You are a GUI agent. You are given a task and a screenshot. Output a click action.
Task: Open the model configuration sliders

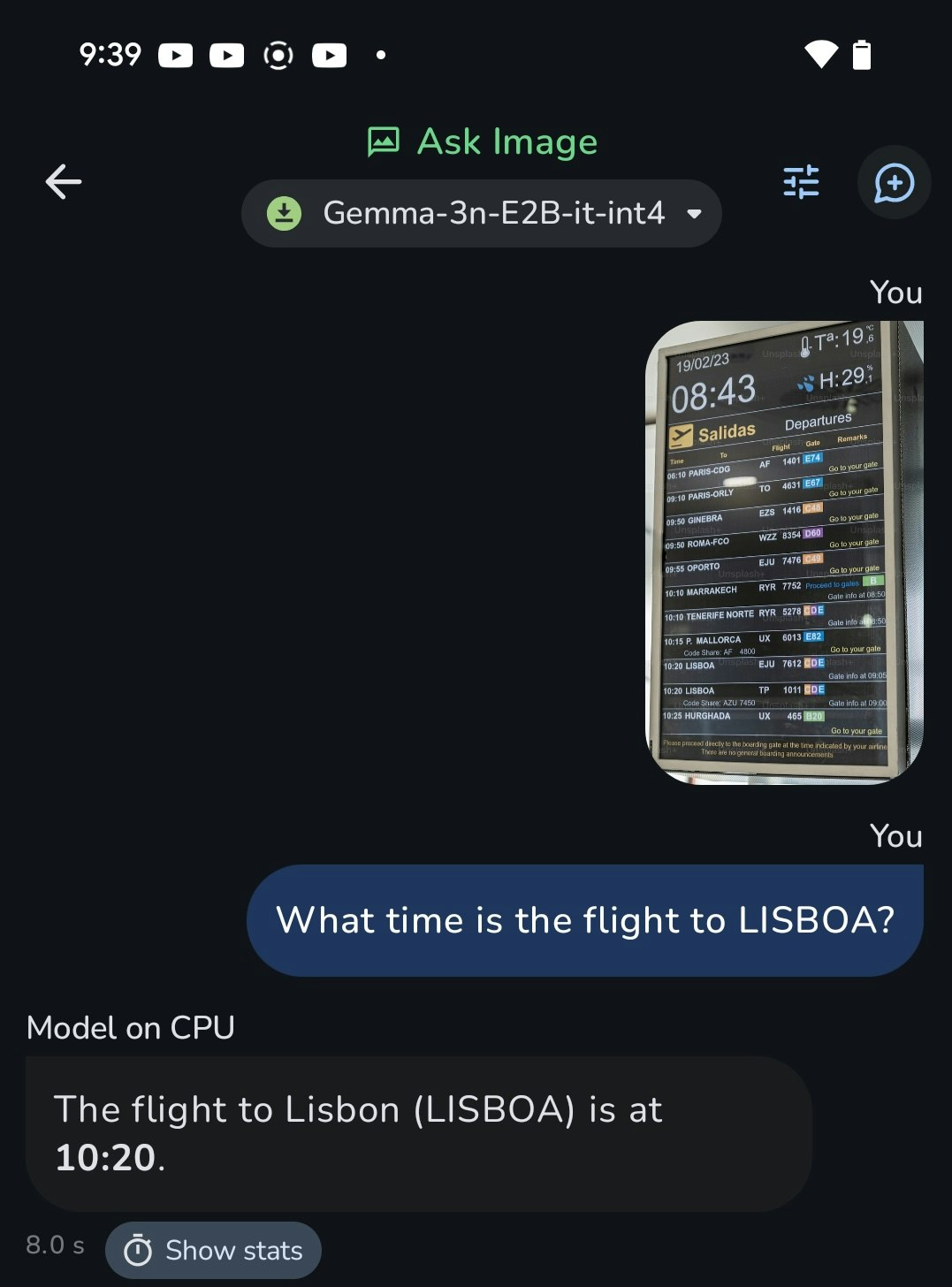[801, 182]
